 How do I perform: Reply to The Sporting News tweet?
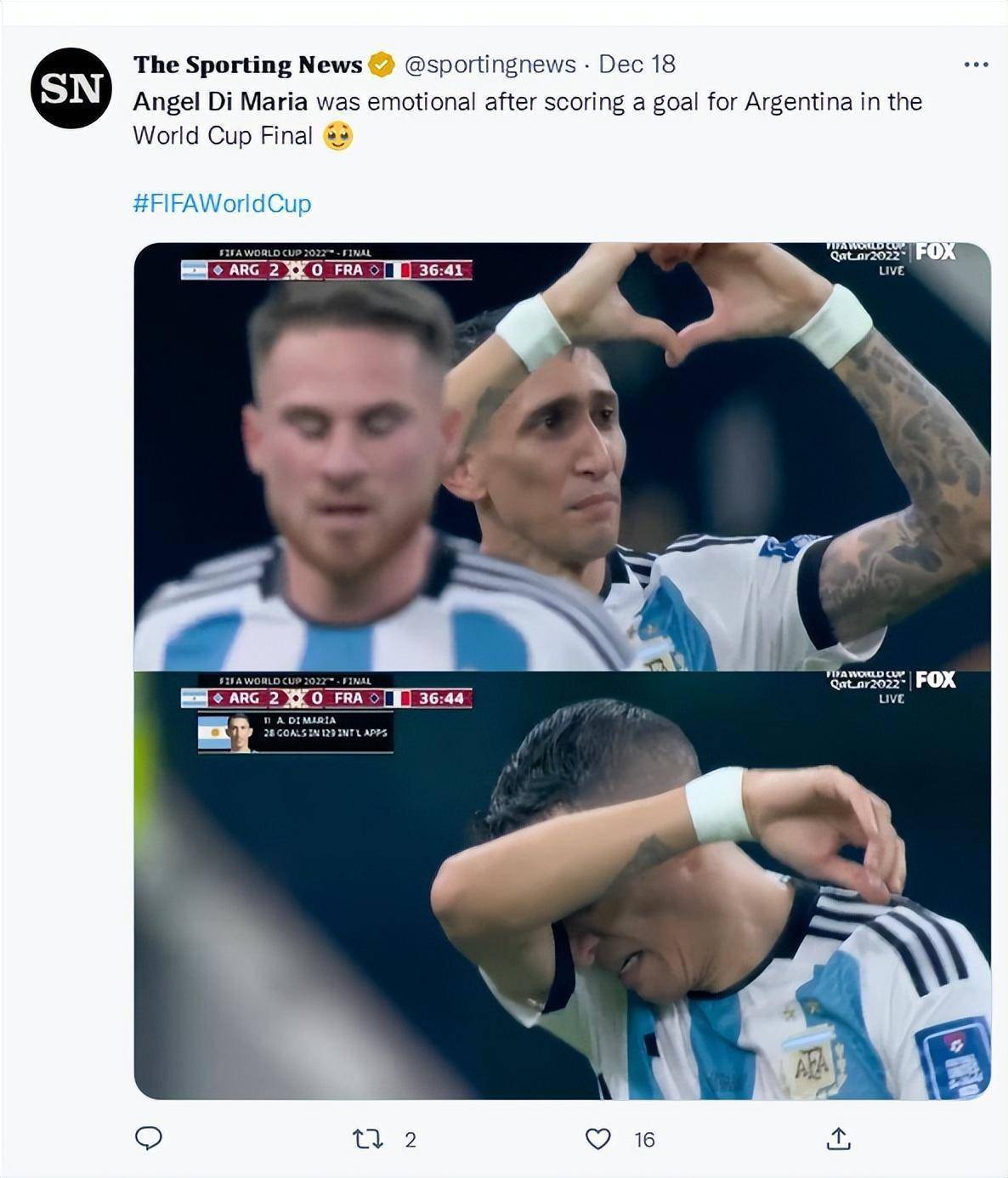tap(149, 1138)
